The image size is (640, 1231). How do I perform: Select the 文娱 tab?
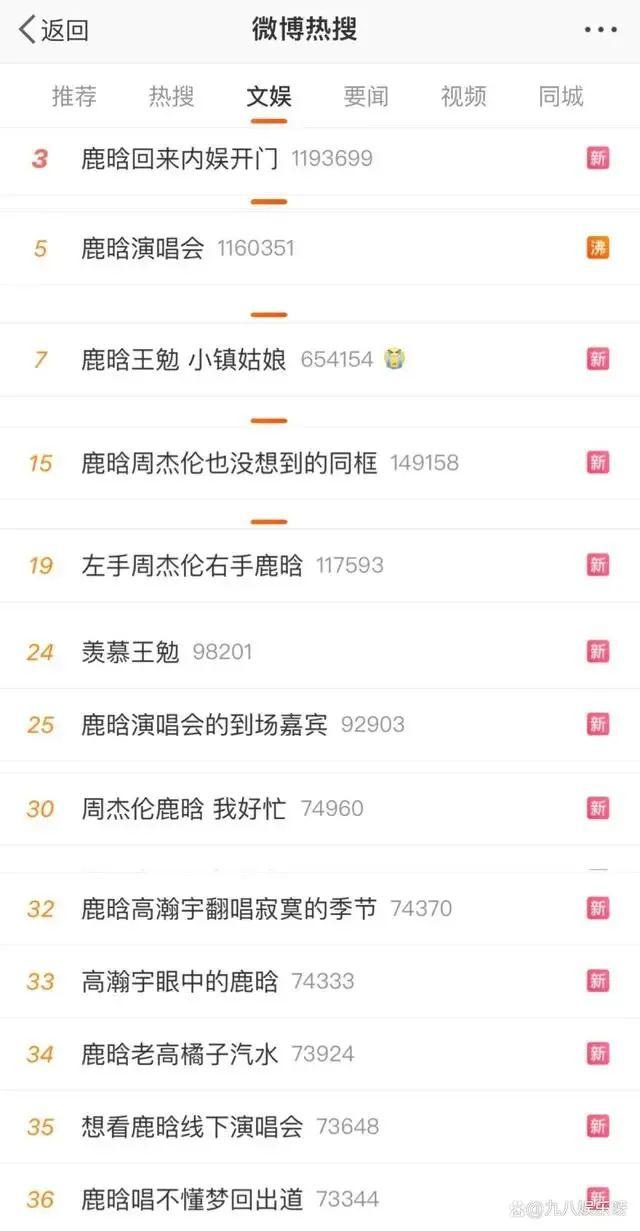(x=269, y=96)
